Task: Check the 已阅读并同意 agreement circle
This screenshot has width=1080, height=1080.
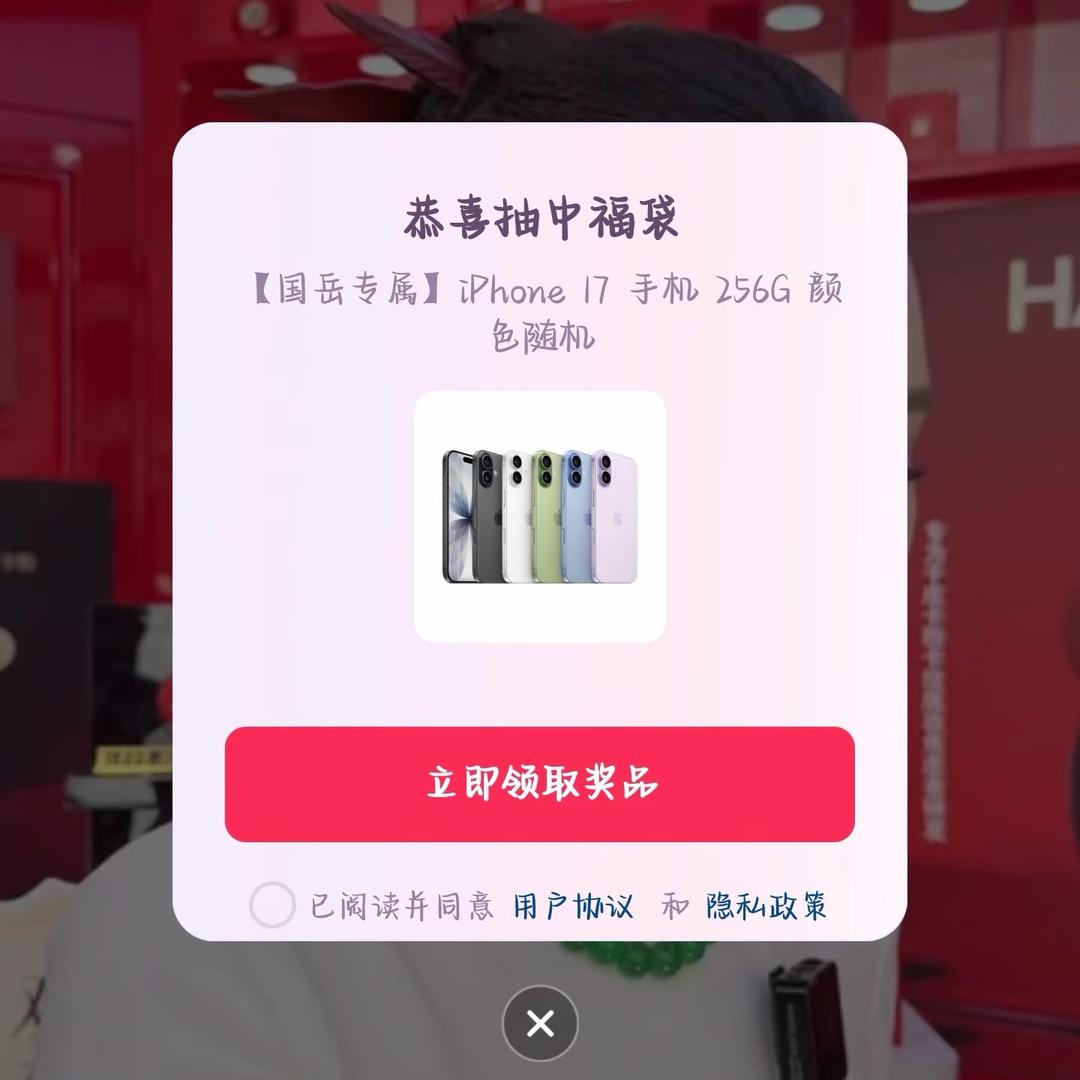Action: click(x=271, y=906)
